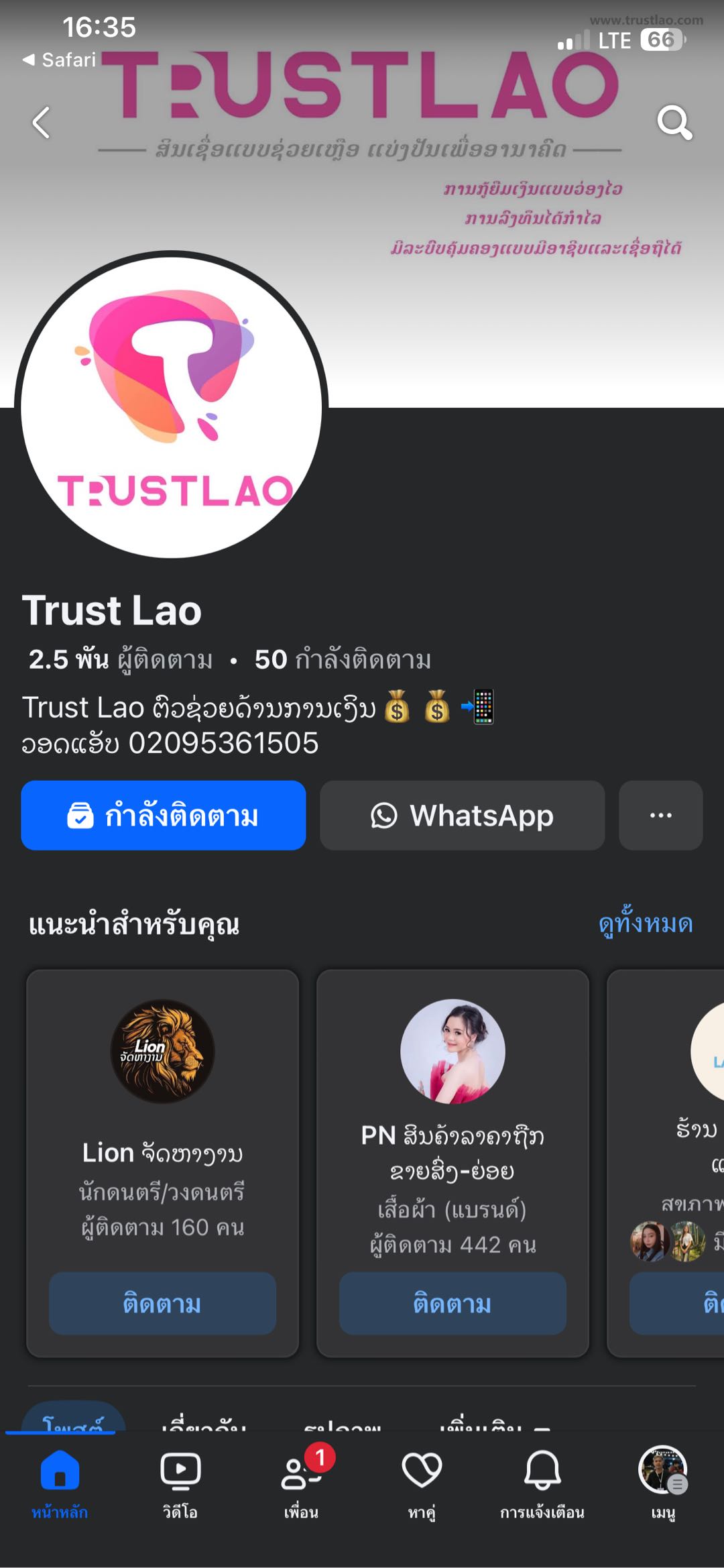Open the three-dot more options button
The image size is (724, 1568).
[x=660, y=816]
